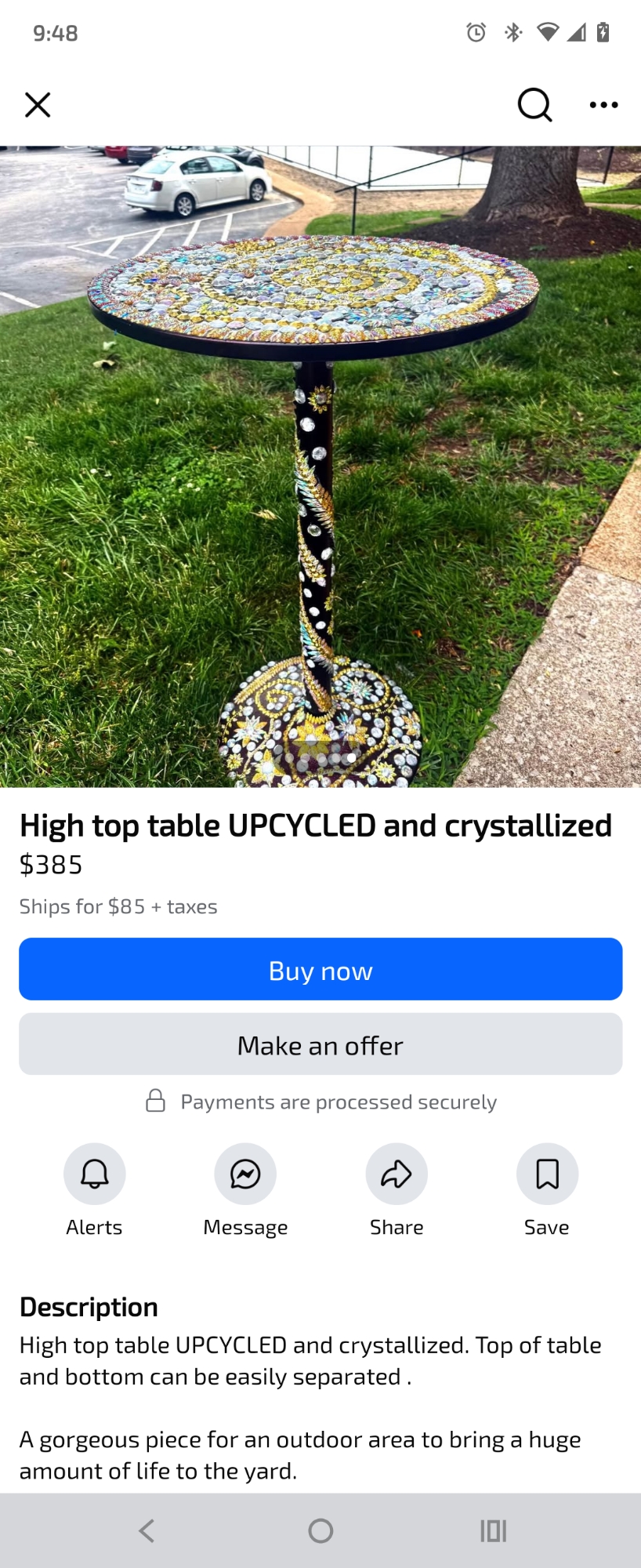The image size is (641, 1568).
Task: Message the seller about this table
Action: tap(245, 1174)
